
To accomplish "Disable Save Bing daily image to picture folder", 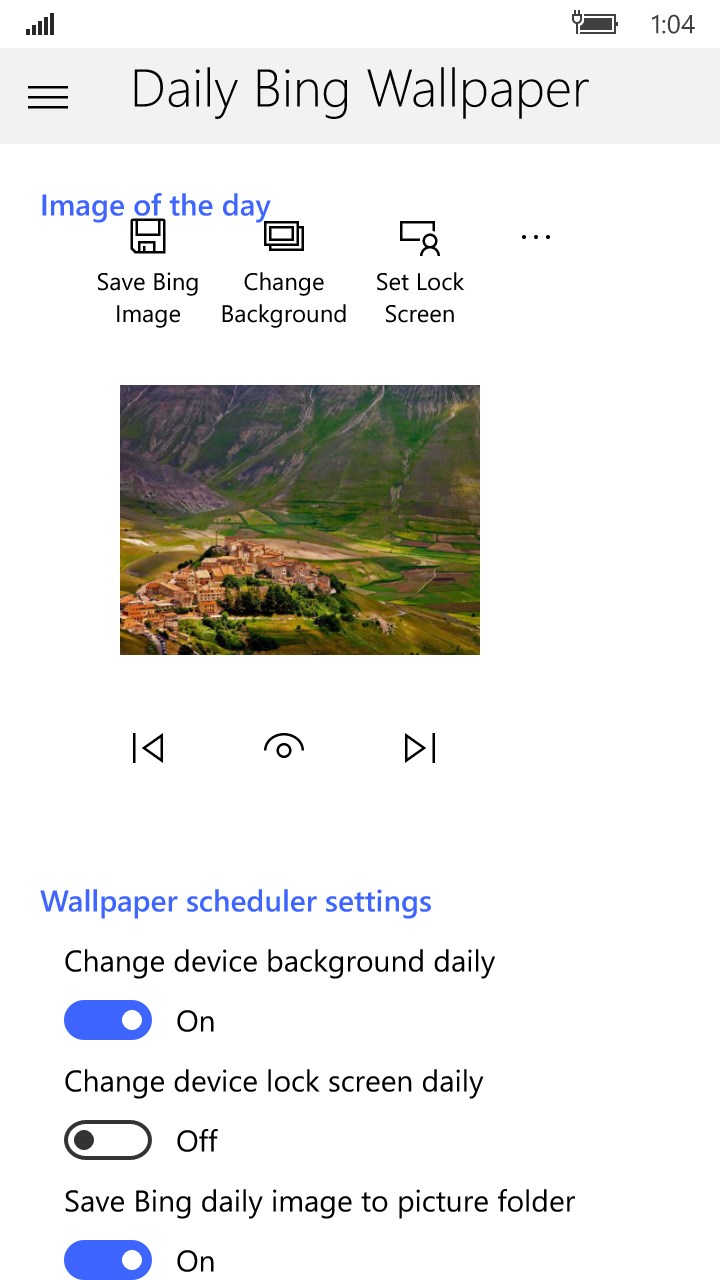I will pos(108,1260).
